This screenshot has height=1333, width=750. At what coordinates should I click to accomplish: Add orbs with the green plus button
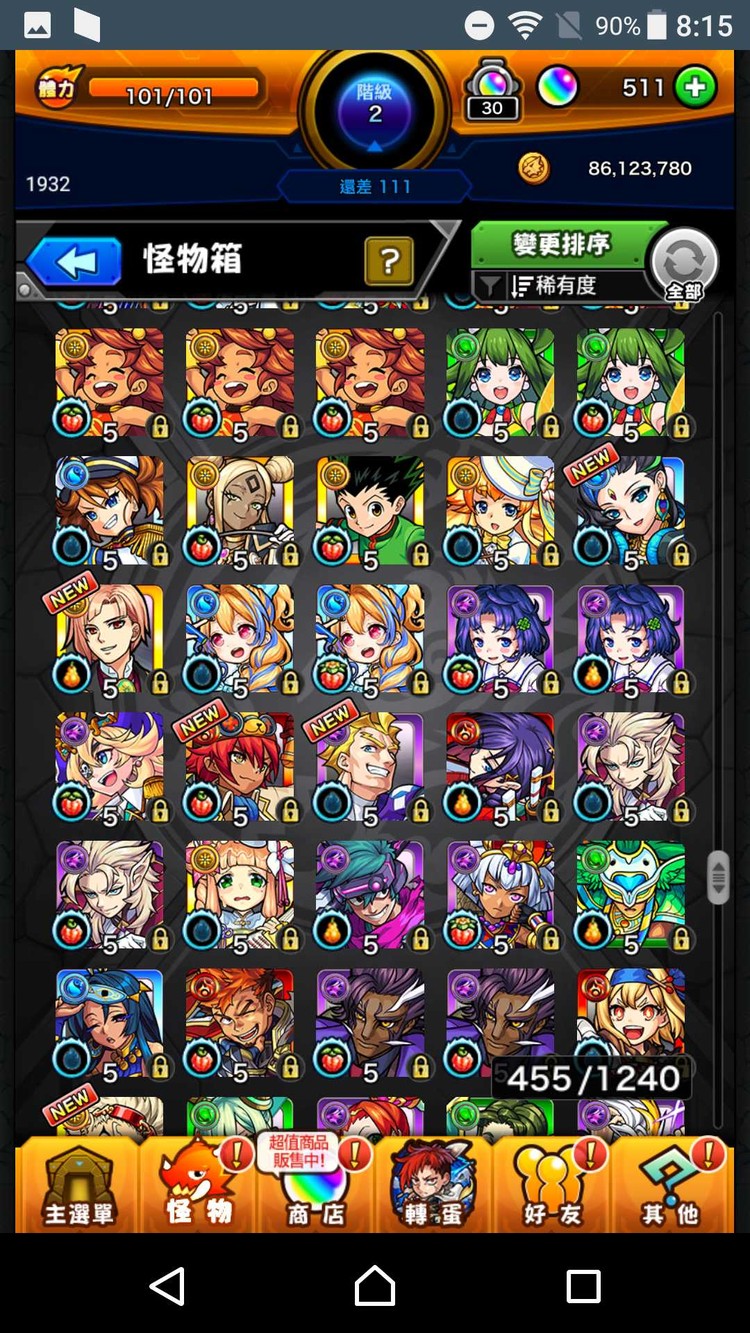coord(695,88)
